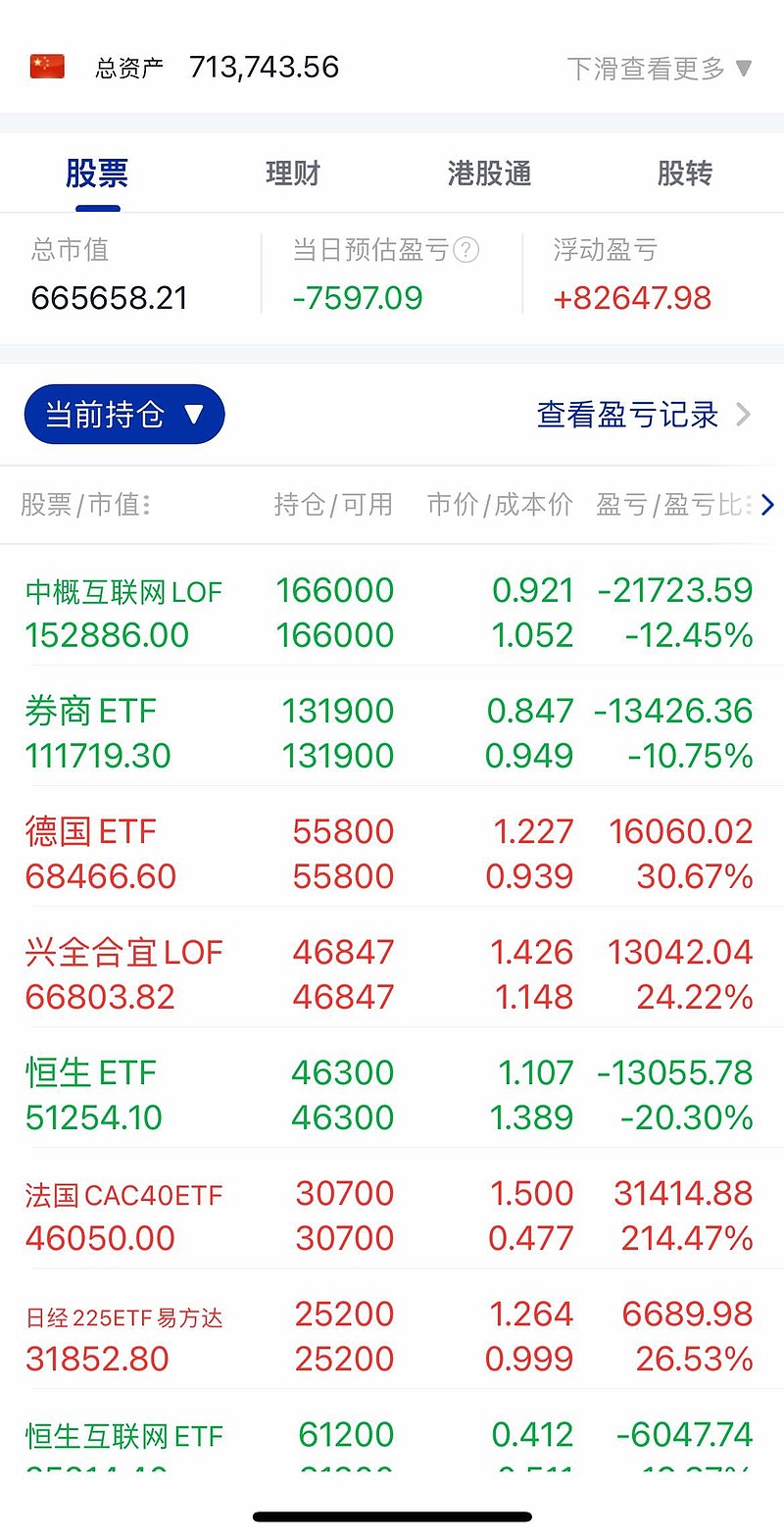The image size is (784, 1538).
Task: Click the total assets value 713,743.56
Action: [263, 67]
